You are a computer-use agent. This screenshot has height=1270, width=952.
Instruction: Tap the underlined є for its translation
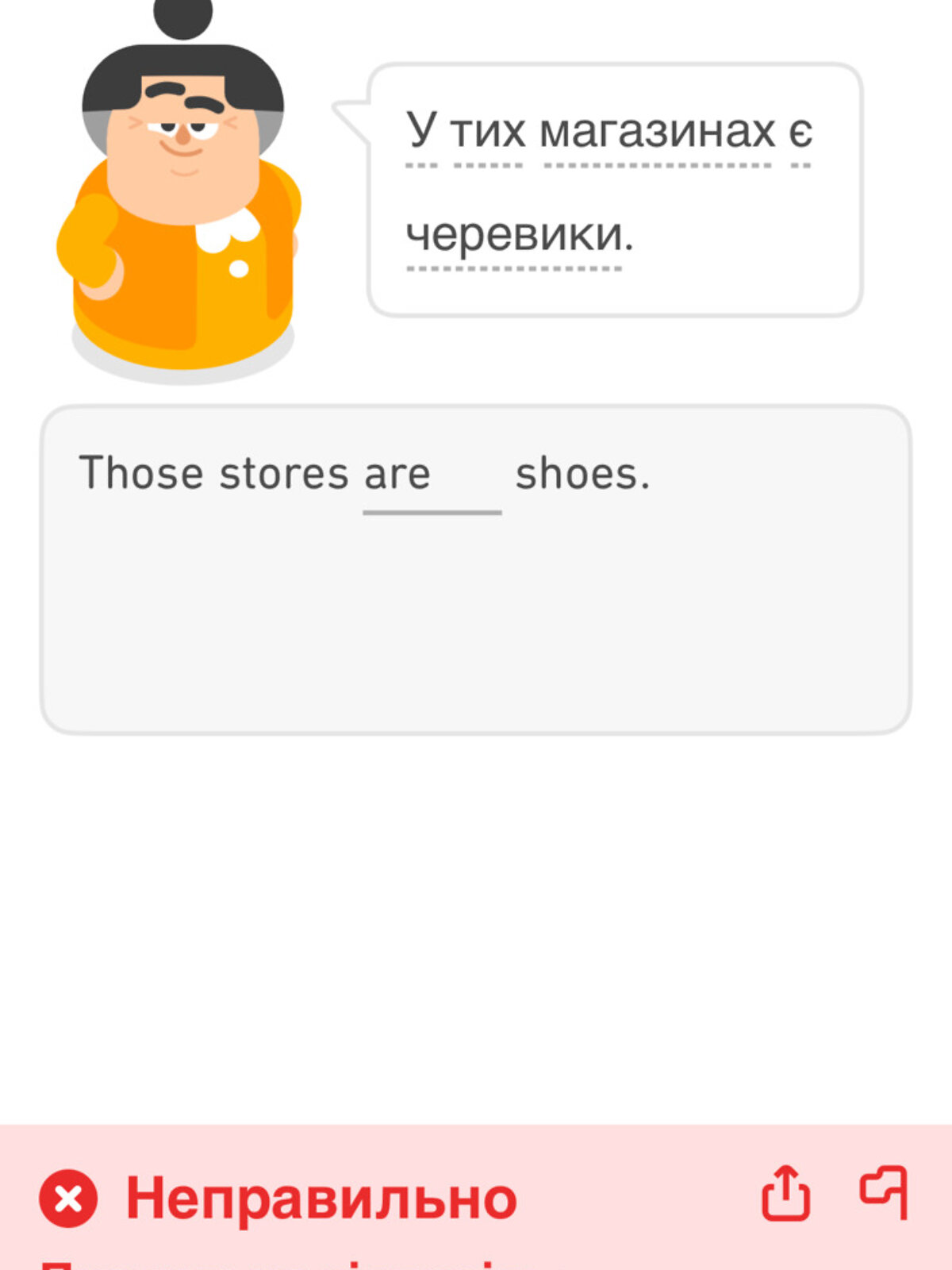click(x=801, y=131)
